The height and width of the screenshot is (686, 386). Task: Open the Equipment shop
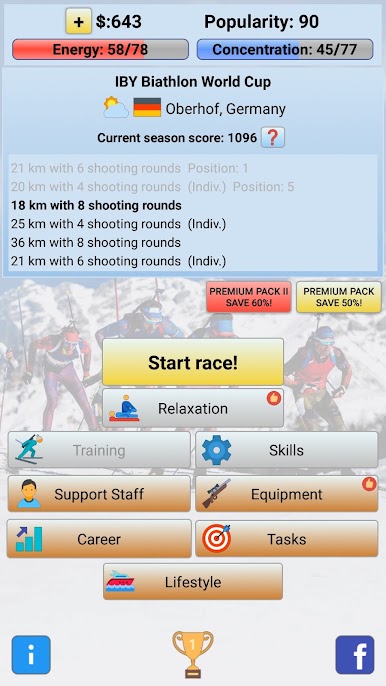(287, 494)
